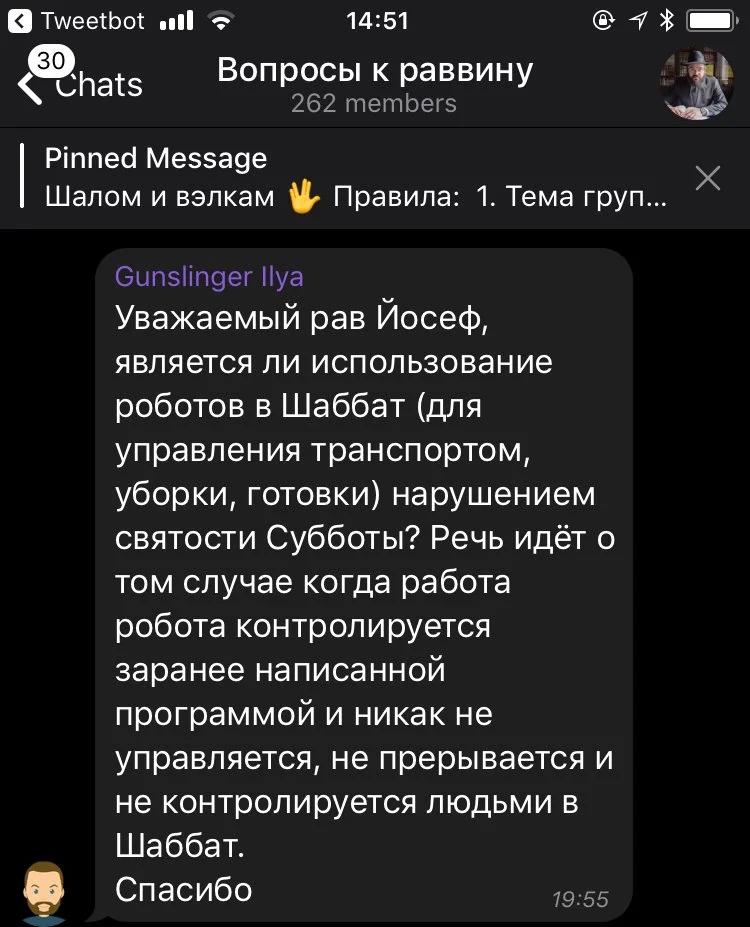The image size is (750, 927).
Task: Dismiss the pinned message with the X
Action: 708,177
